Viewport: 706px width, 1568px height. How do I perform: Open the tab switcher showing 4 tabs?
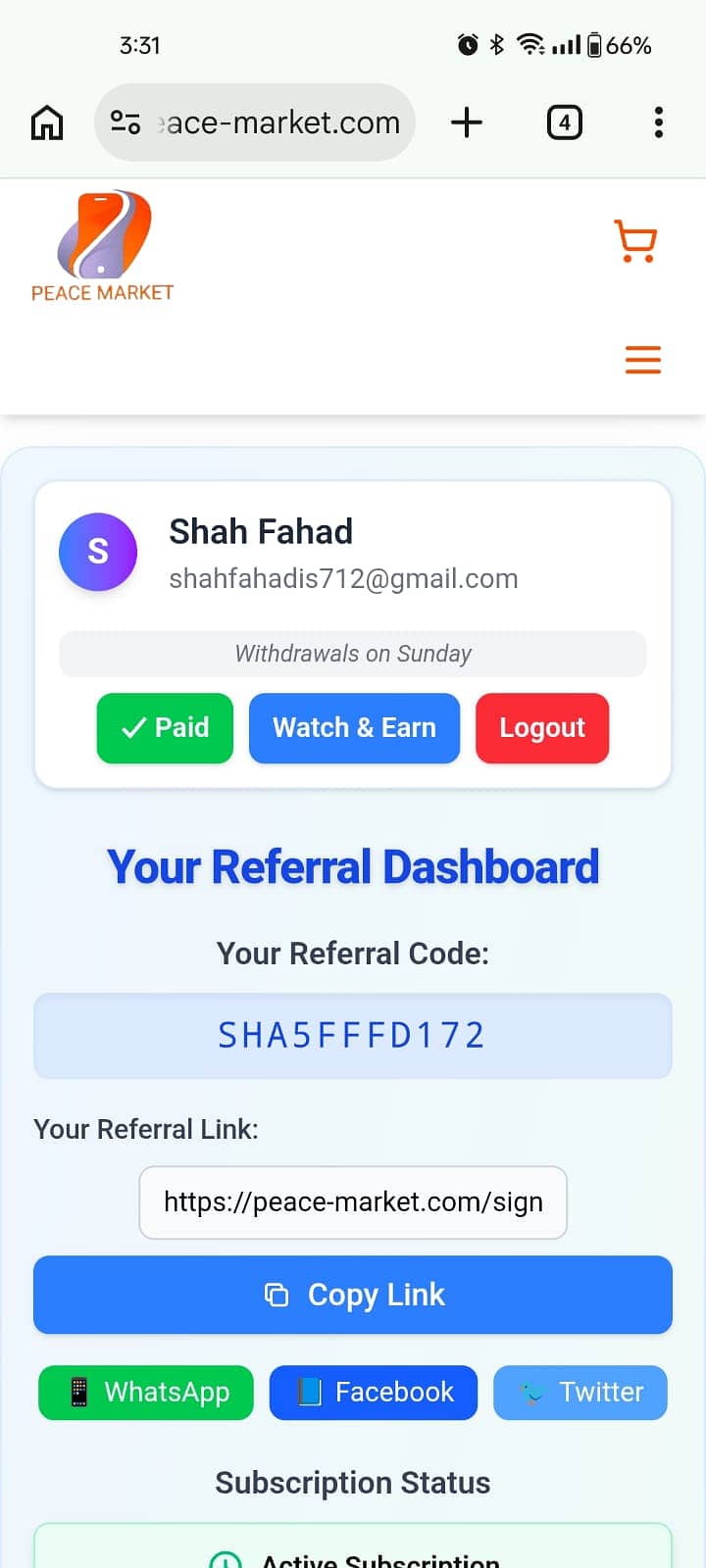tap(564, 122)
